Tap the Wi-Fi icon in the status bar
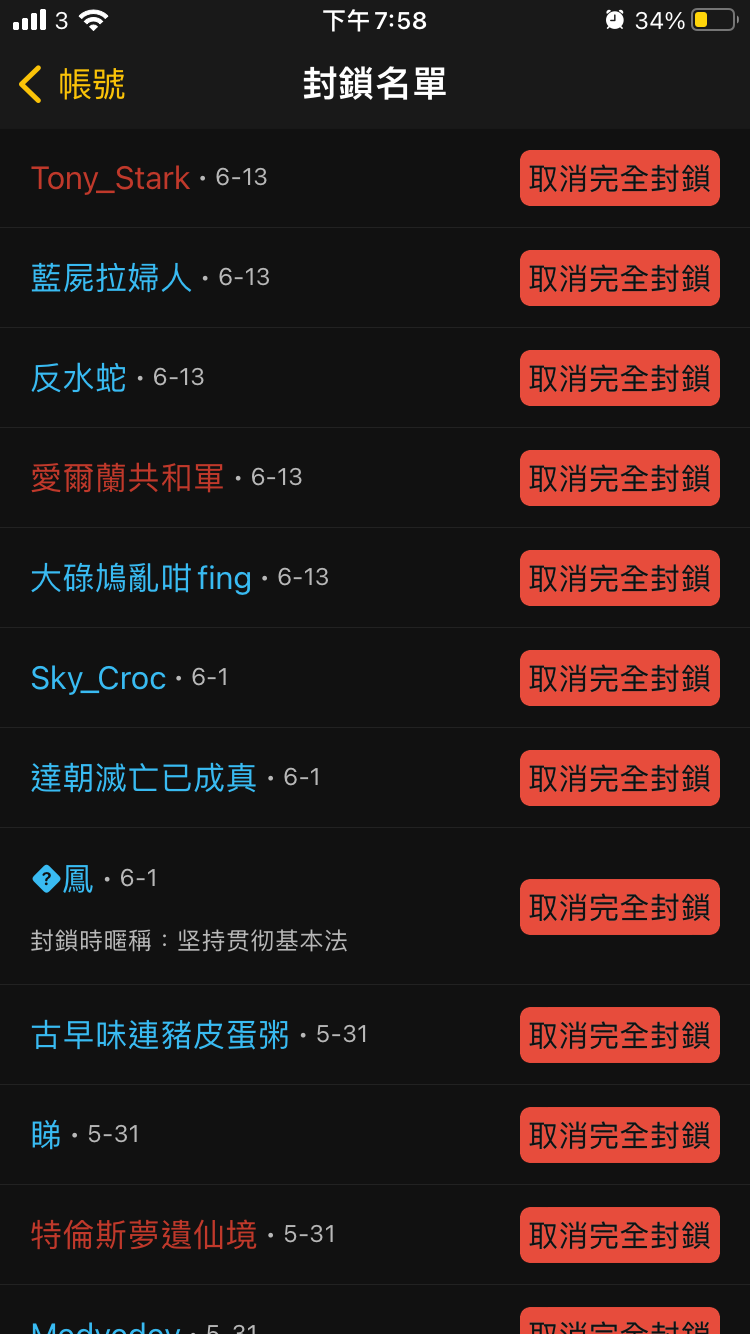Image resolution: width=750 pixels, height=1334 pixels. [92, 18]
